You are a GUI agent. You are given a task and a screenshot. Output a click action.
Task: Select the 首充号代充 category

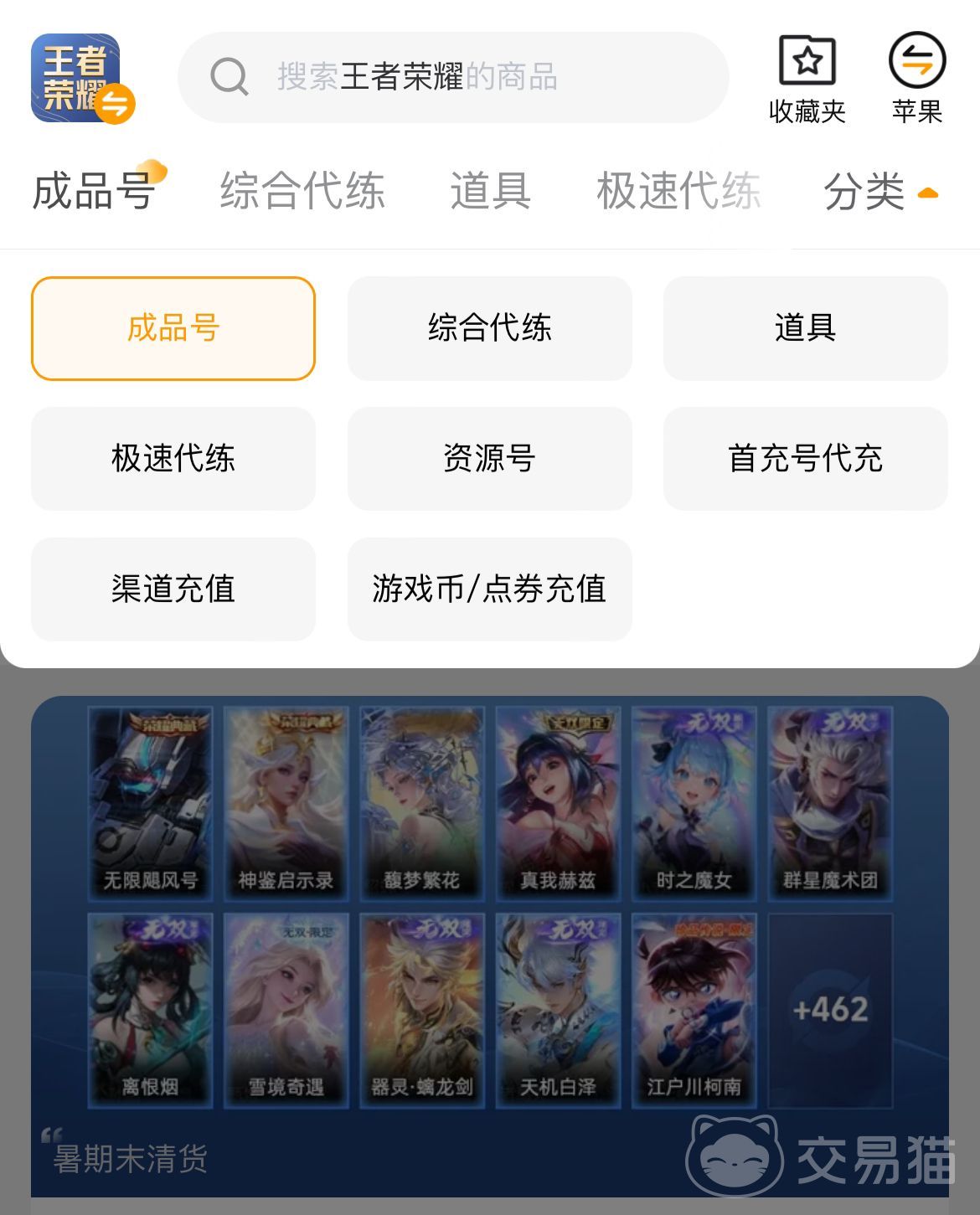tap(805, 459)
